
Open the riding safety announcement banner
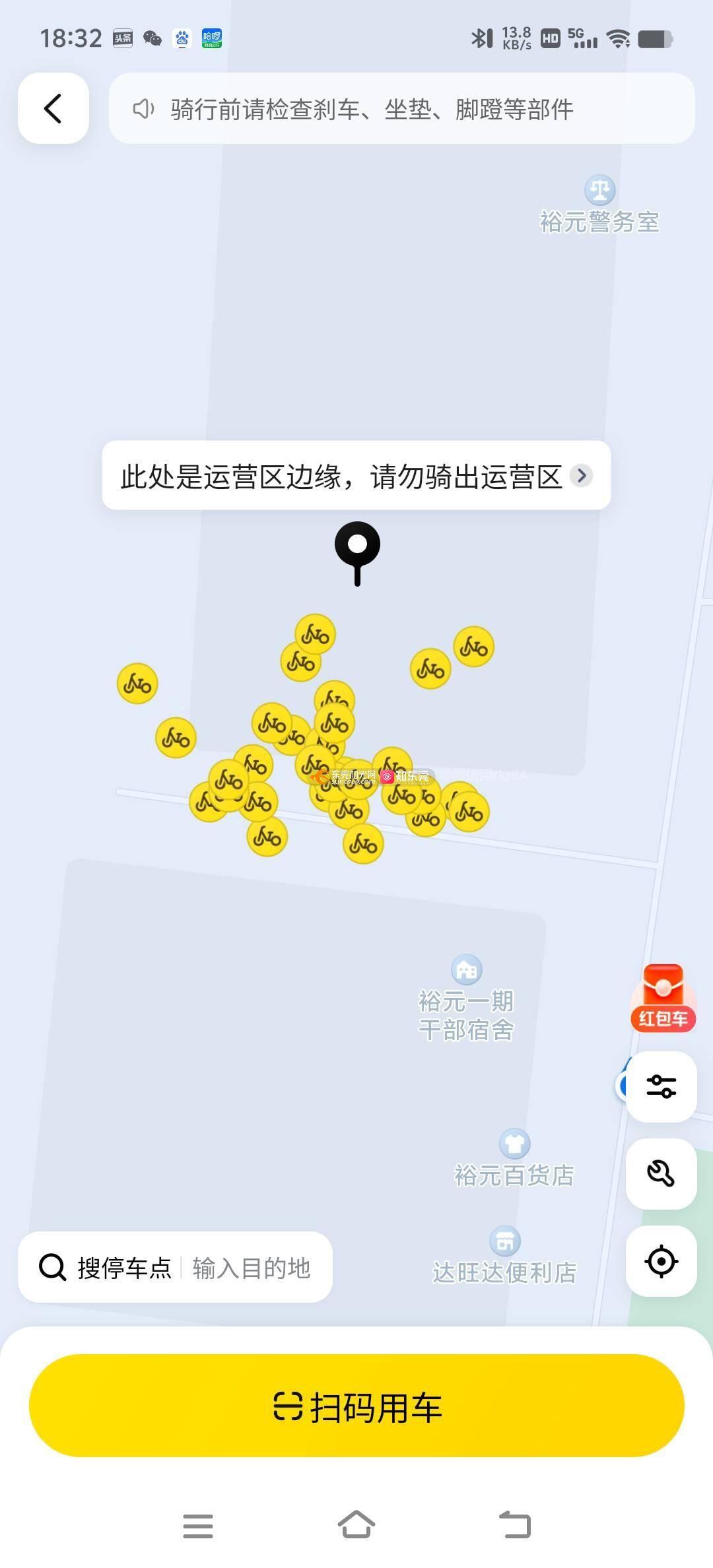coord(401,108)
